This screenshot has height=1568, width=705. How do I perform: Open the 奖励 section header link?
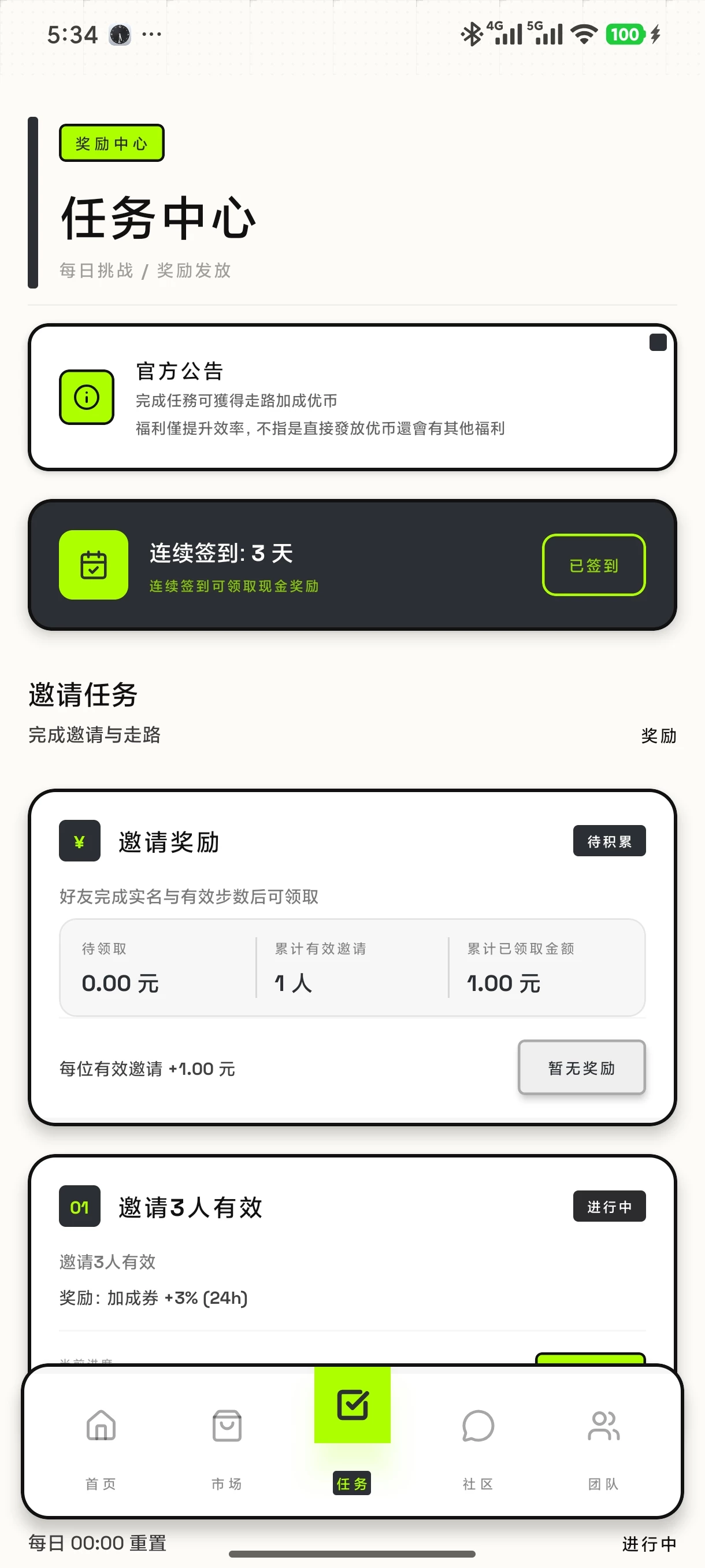coord(660,735)
